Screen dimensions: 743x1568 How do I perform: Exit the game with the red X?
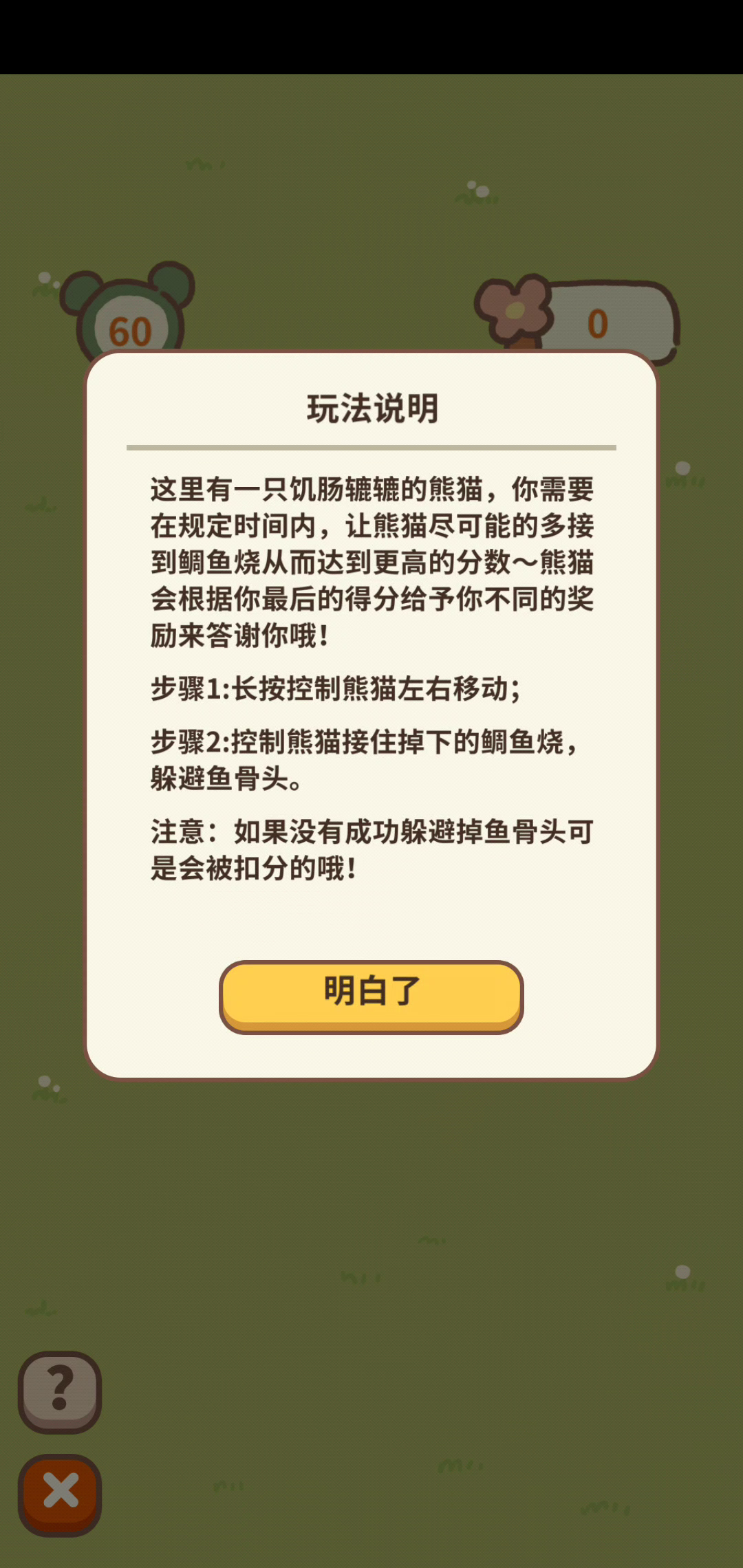point(60,1495)
